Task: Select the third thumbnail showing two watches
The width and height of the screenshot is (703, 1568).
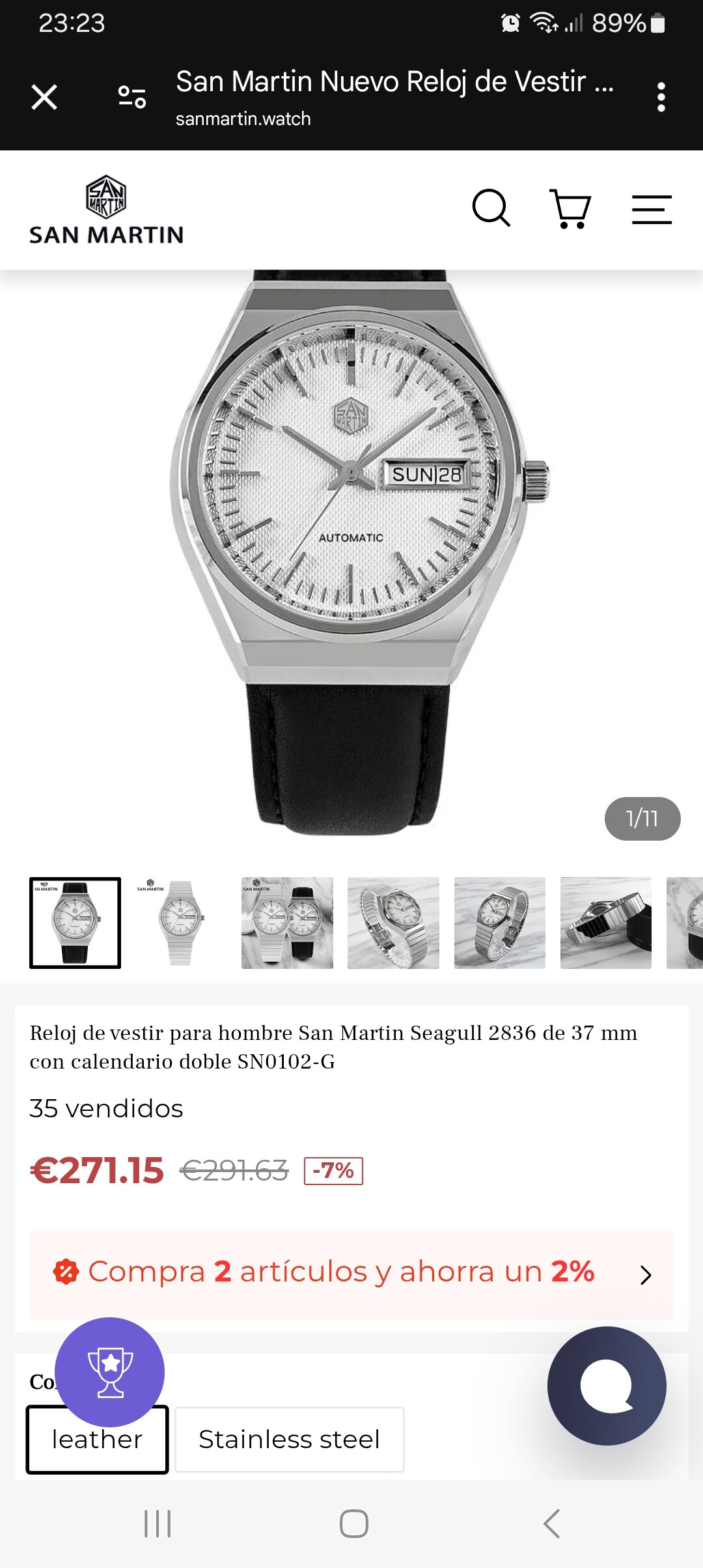Action: (287, 923)
